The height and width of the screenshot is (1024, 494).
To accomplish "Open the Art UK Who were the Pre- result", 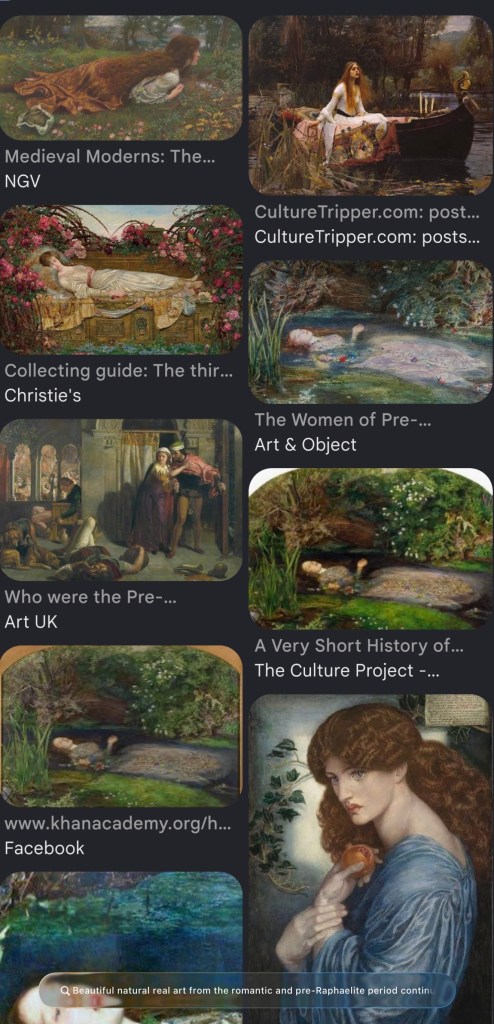I will pos(121,500).
